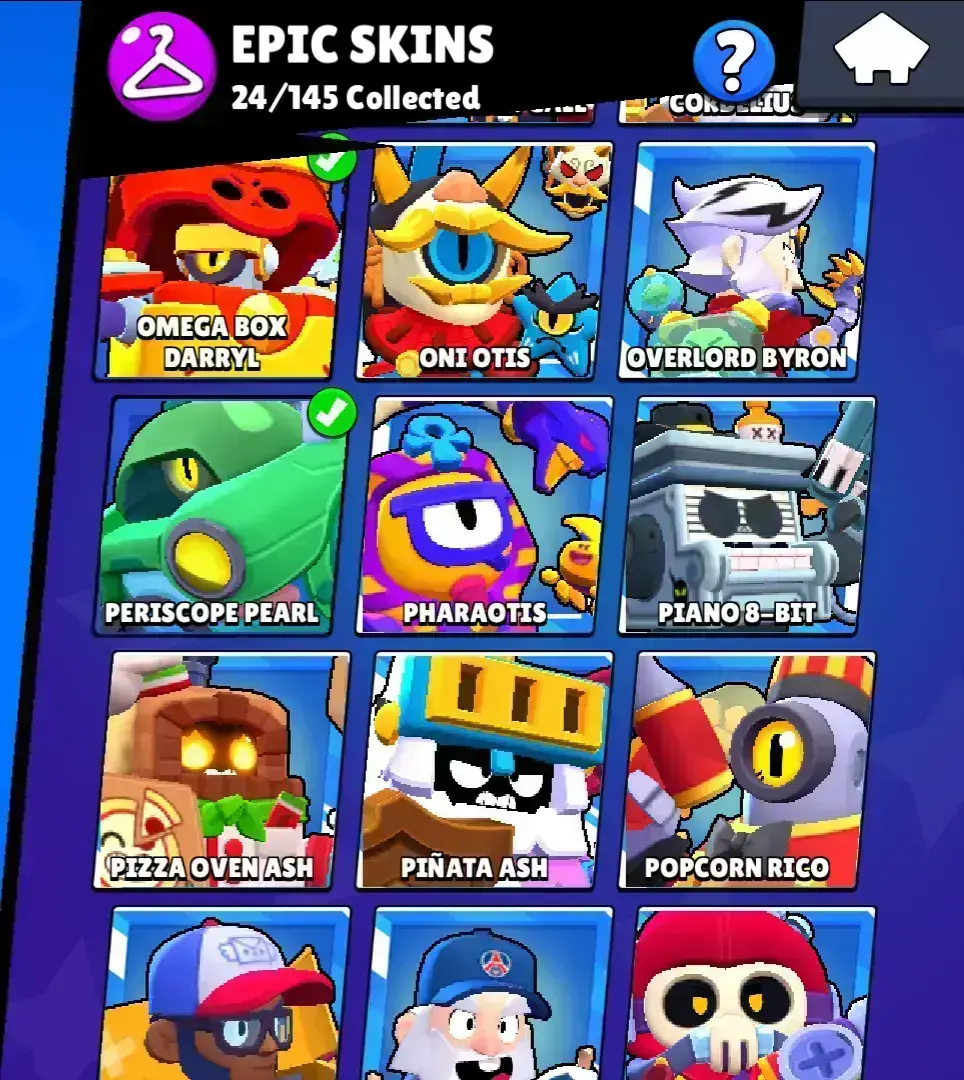Select the Popcorn Rico skin
964x1080 pixels.
(748, 770)
